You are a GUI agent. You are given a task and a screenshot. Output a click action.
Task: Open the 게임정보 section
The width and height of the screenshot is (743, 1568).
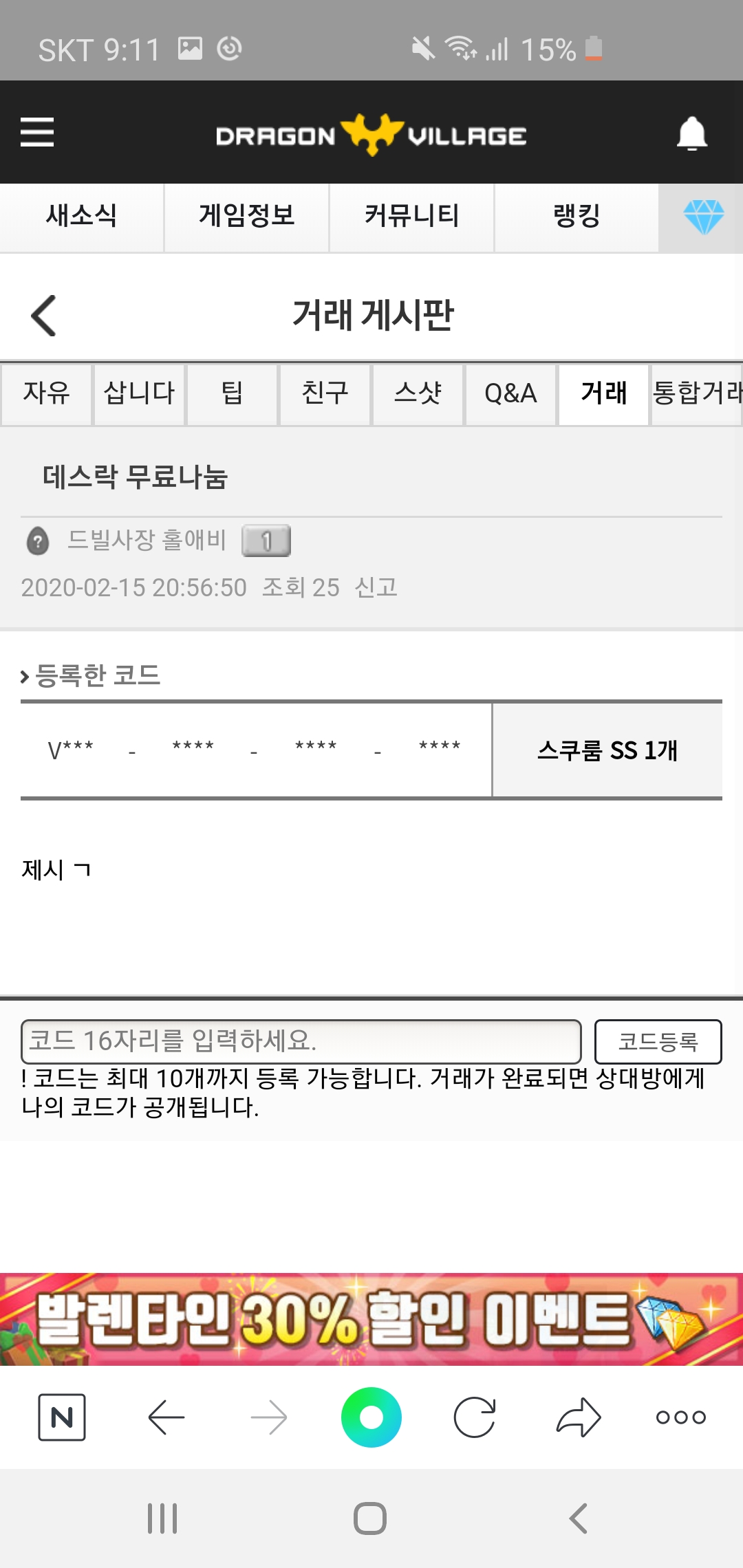tap(246, 216)
